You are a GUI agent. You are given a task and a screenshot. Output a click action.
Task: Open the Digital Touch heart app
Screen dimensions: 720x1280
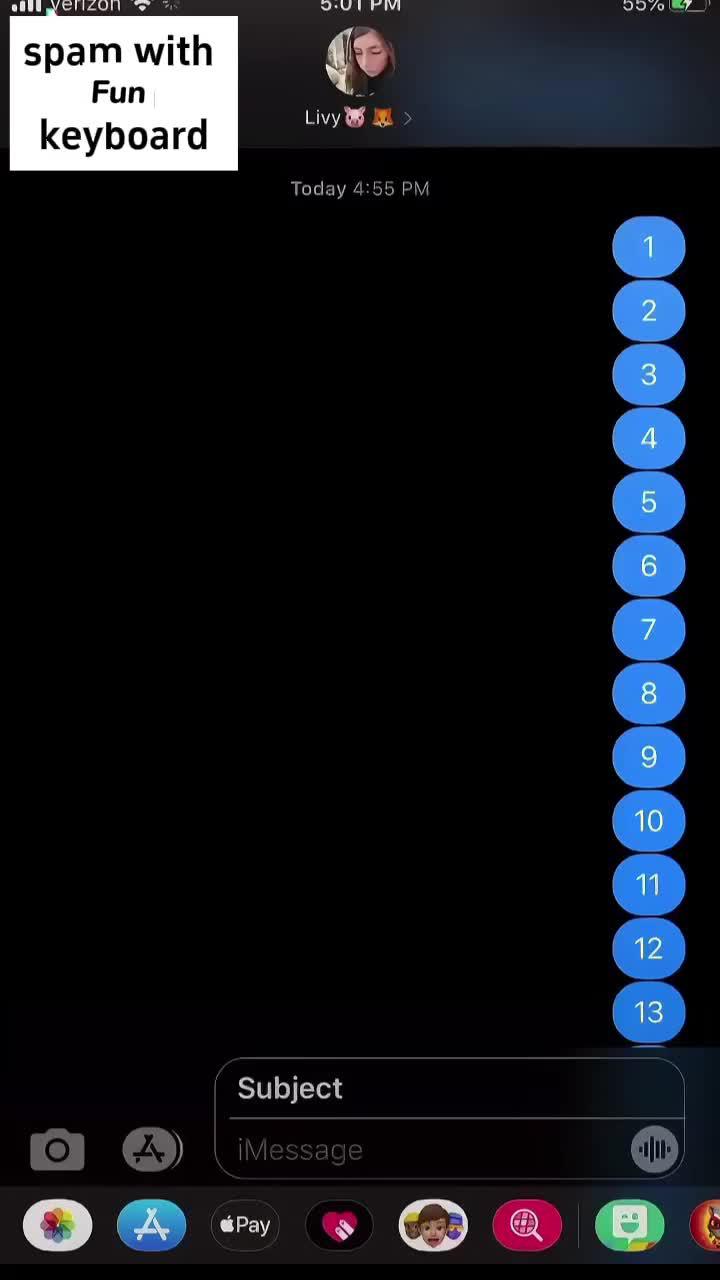339,1225
